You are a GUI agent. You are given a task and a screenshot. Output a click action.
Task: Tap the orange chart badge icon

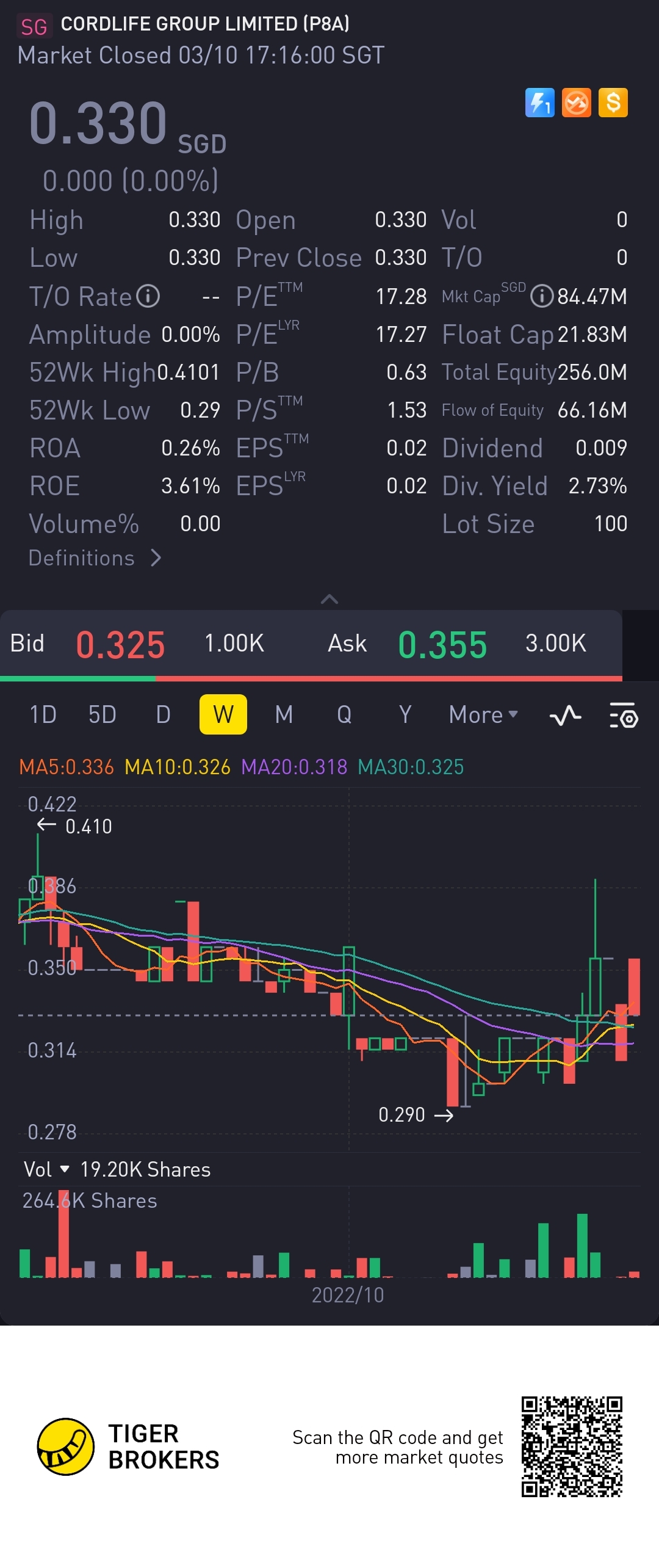[577, 103]
